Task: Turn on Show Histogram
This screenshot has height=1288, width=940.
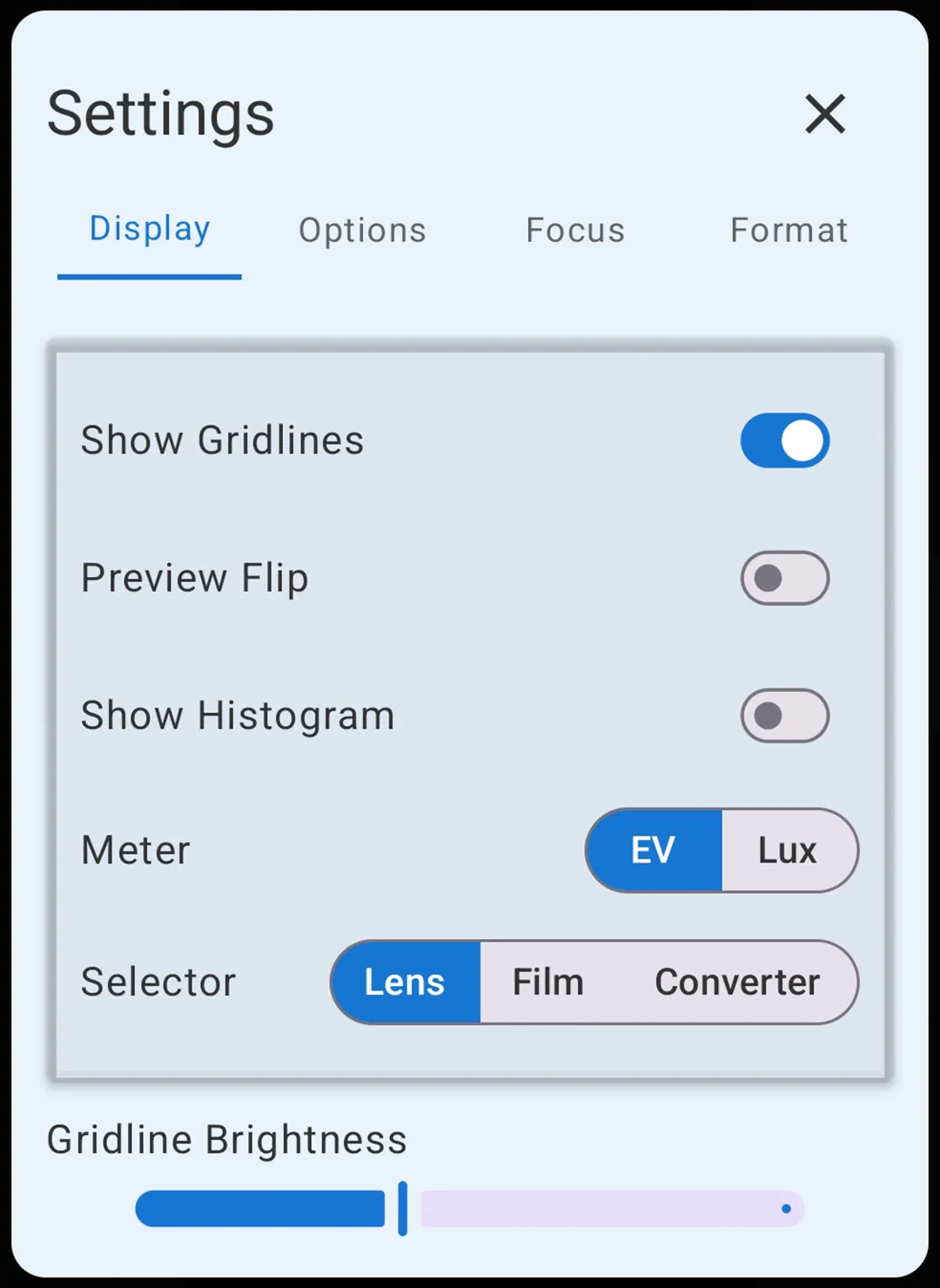Action: tap(784, 715)
